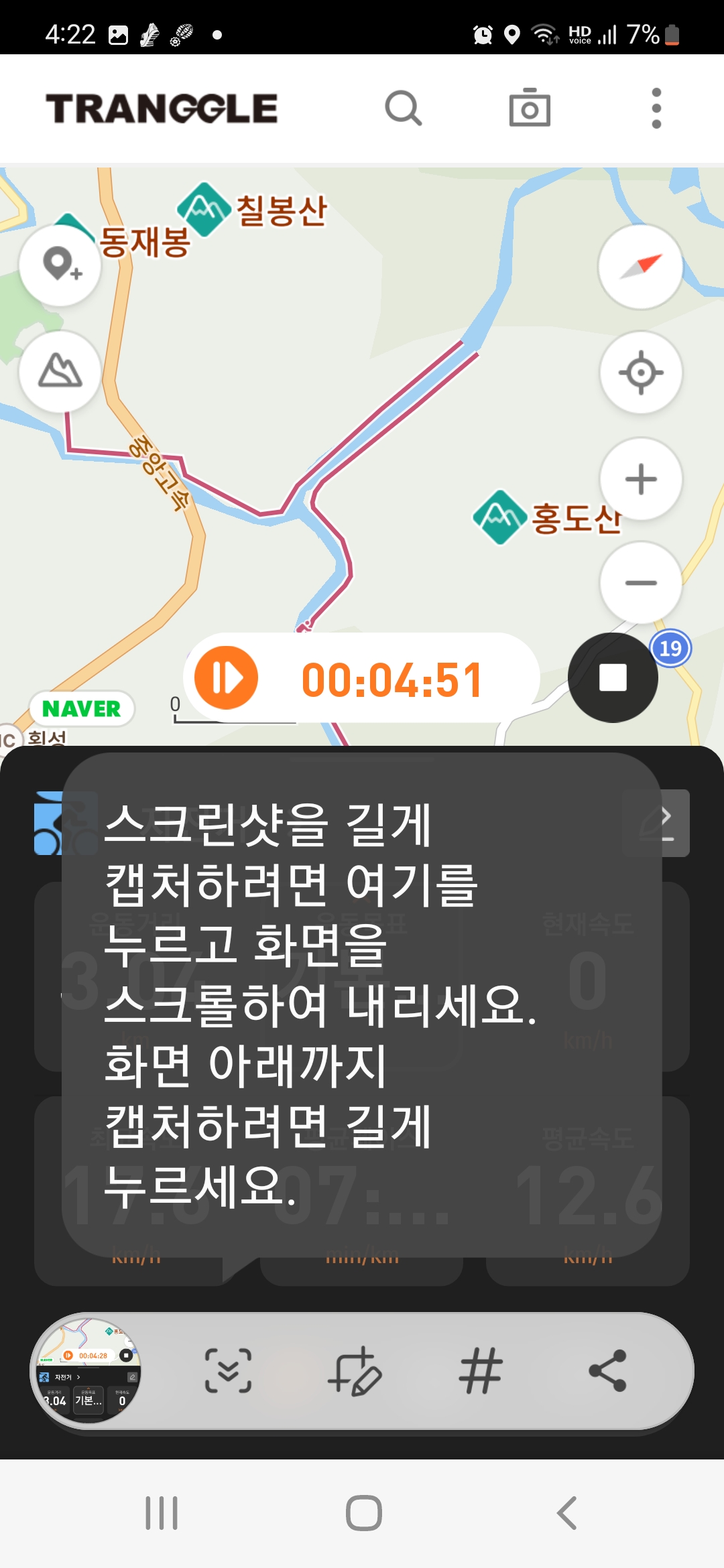724x1568 pixels.
Task: Pause the workout timer
Action: pyautogui.click(x=227, y=678)
